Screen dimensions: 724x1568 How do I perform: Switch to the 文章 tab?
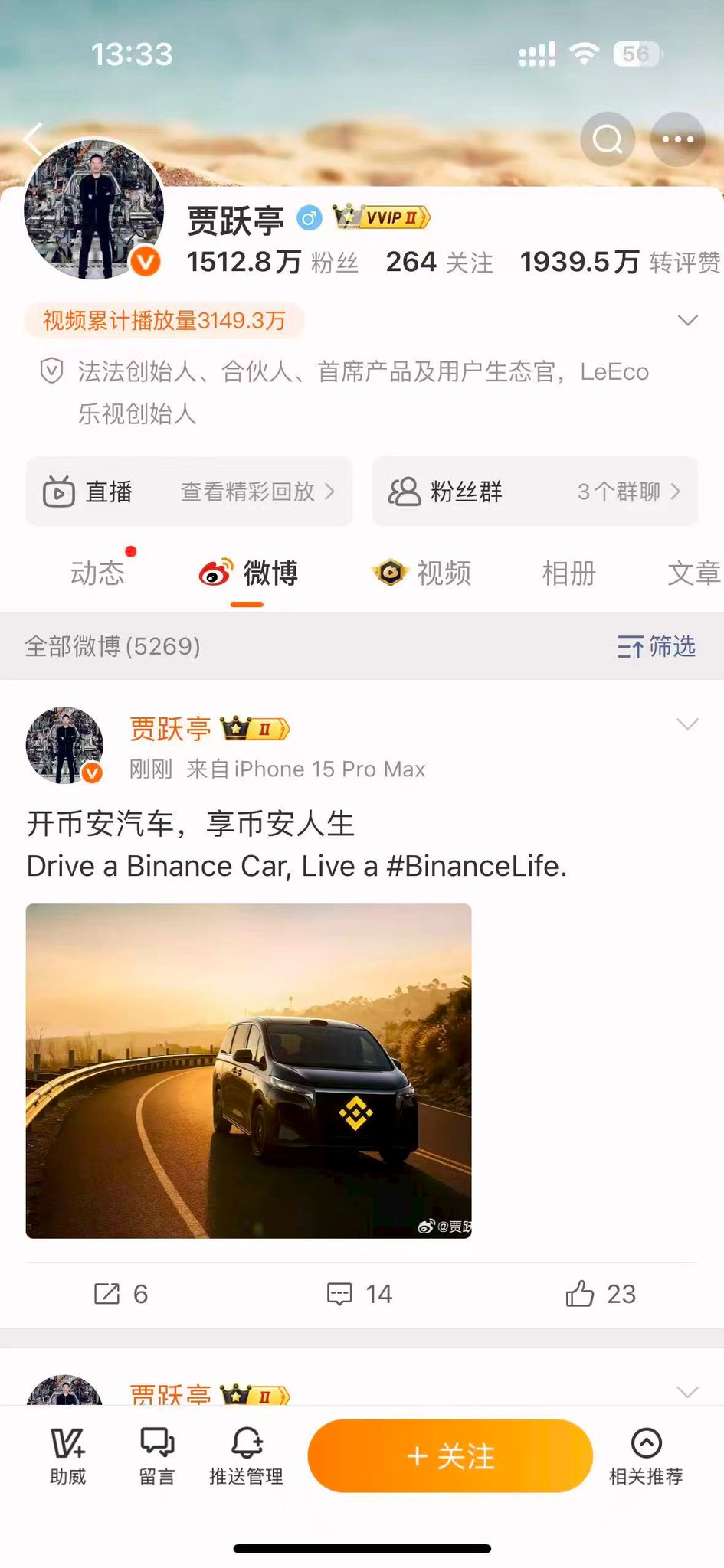(x=693, y=573)
